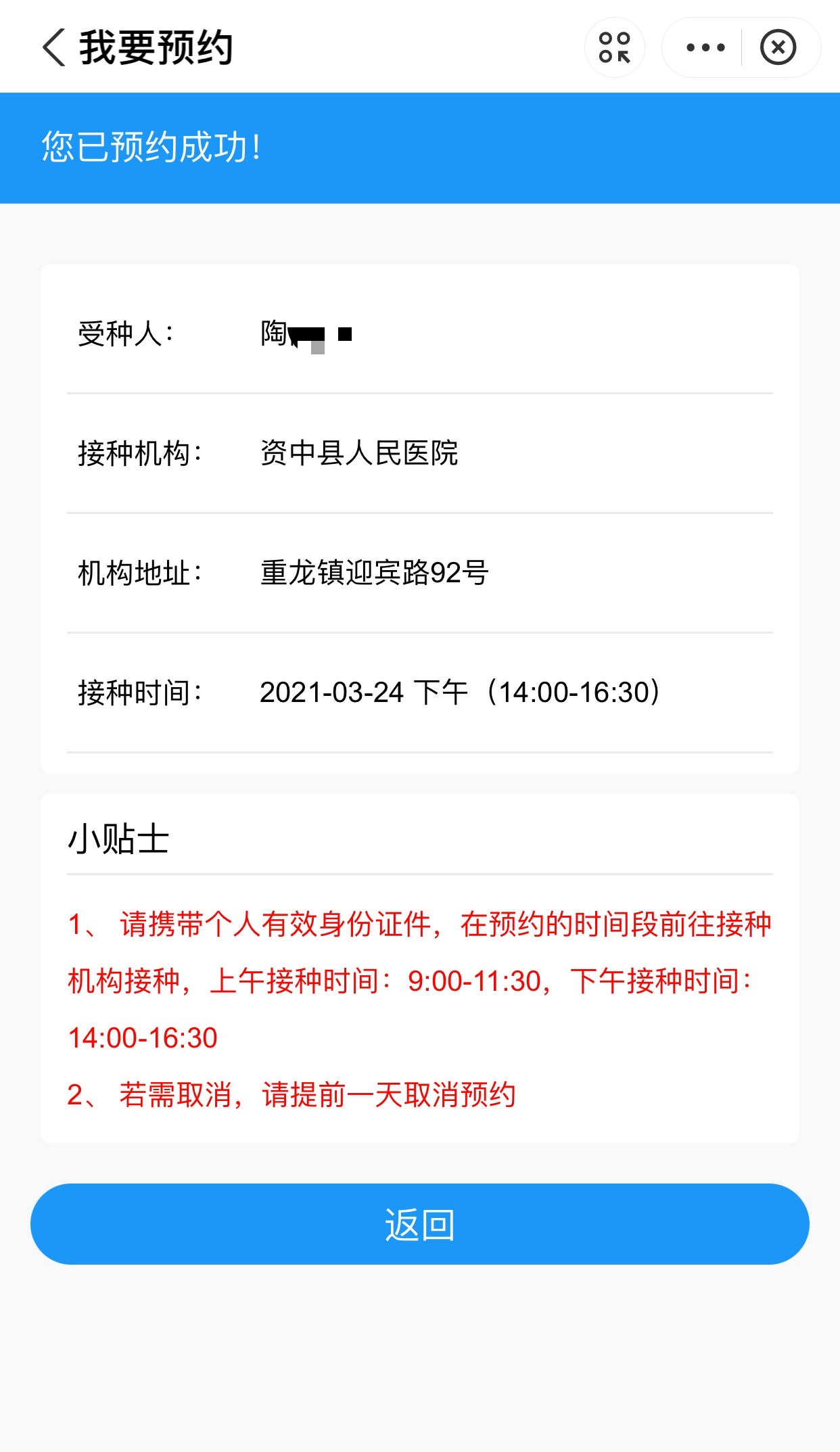840x1452 pixels.
Task: Open the three-dot more menu
Action: (705, 47)
